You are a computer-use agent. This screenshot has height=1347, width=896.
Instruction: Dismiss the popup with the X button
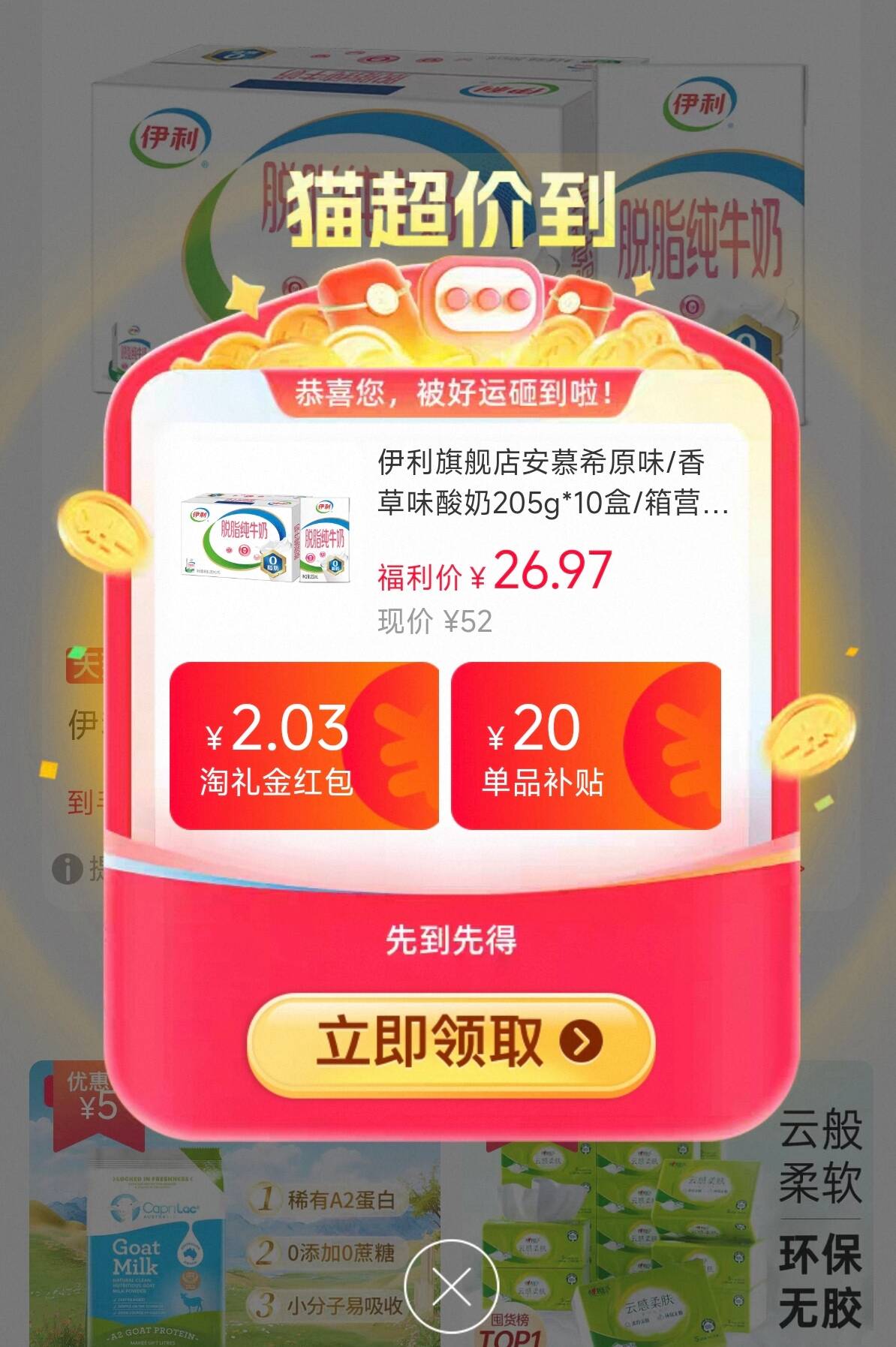pos(451,1286)
